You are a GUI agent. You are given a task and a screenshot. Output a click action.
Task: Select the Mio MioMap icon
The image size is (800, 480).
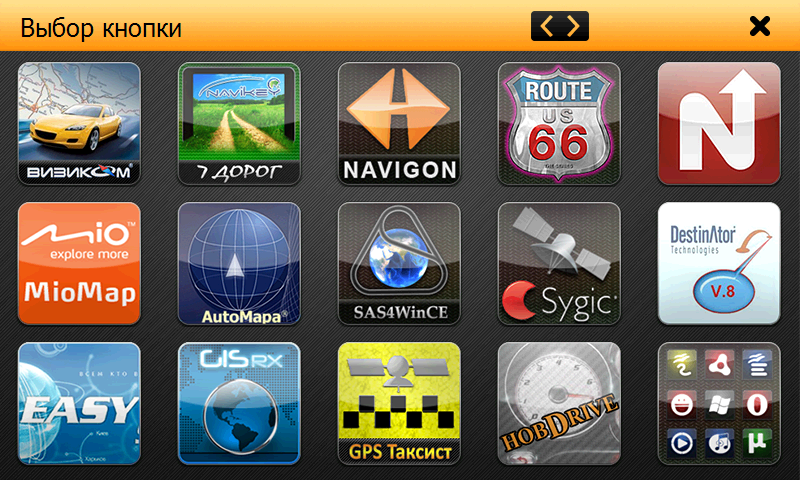[x=80, y=264]
